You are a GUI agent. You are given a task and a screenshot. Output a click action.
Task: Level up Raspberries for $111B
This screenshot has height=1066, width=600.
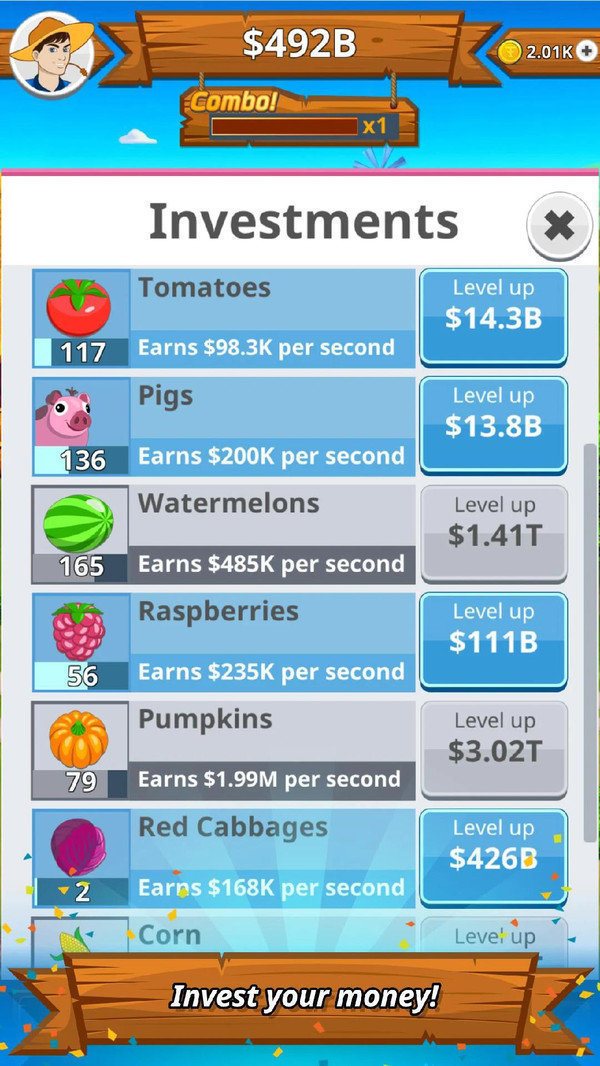tap(494, 638)
